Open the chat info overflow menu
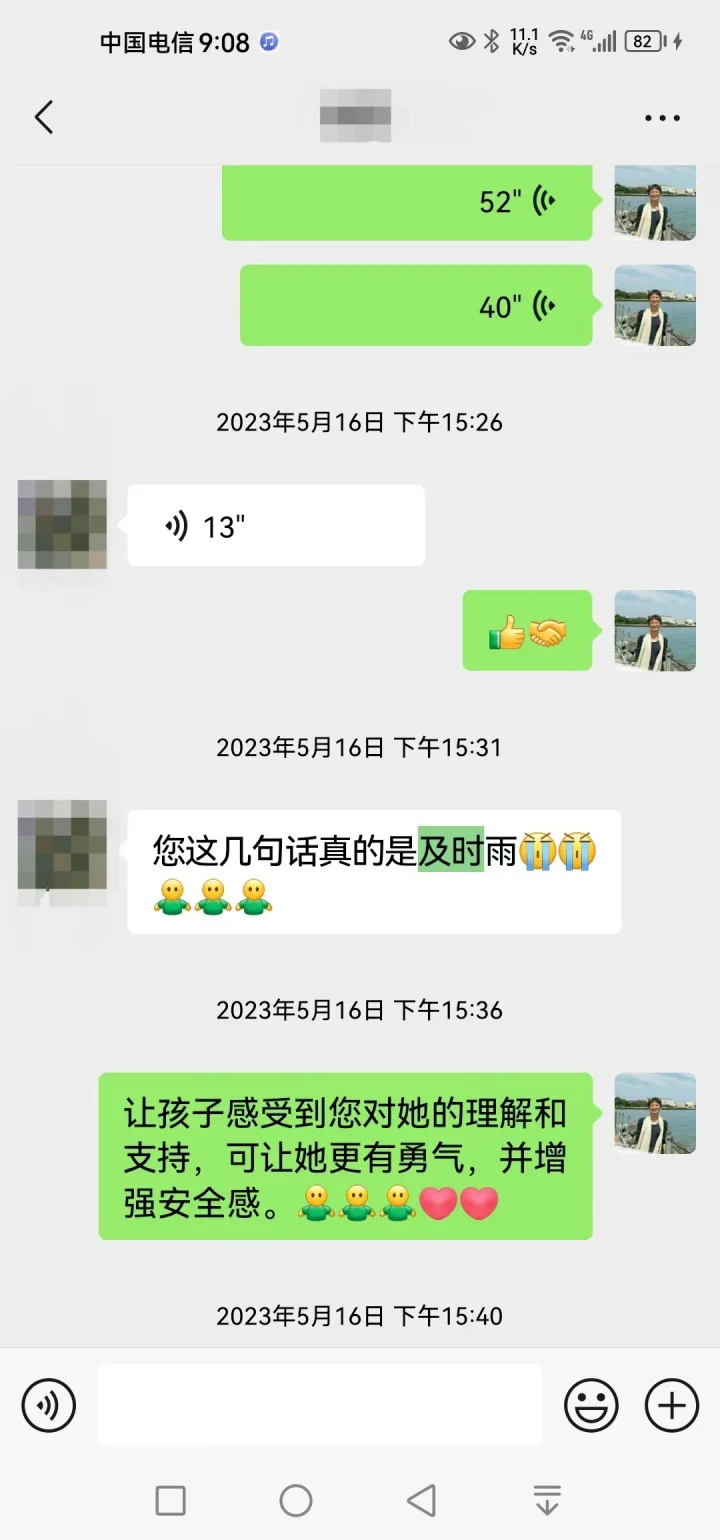Image resolution: width=720 pixels, height=1540 pixels. [662, 118]
